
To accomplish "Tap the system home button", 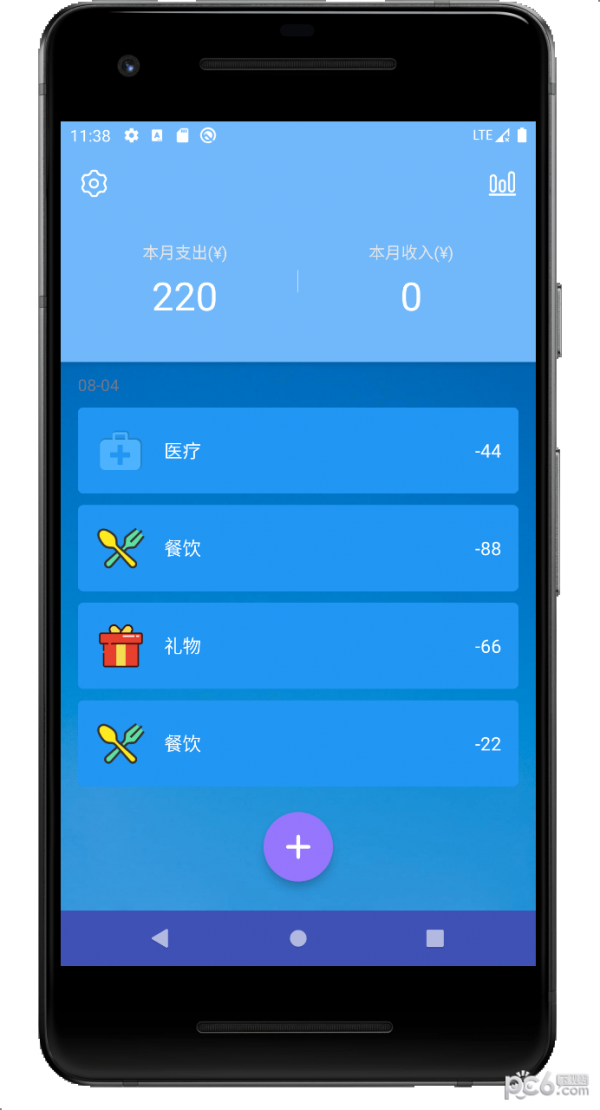I will coord(298,938).
